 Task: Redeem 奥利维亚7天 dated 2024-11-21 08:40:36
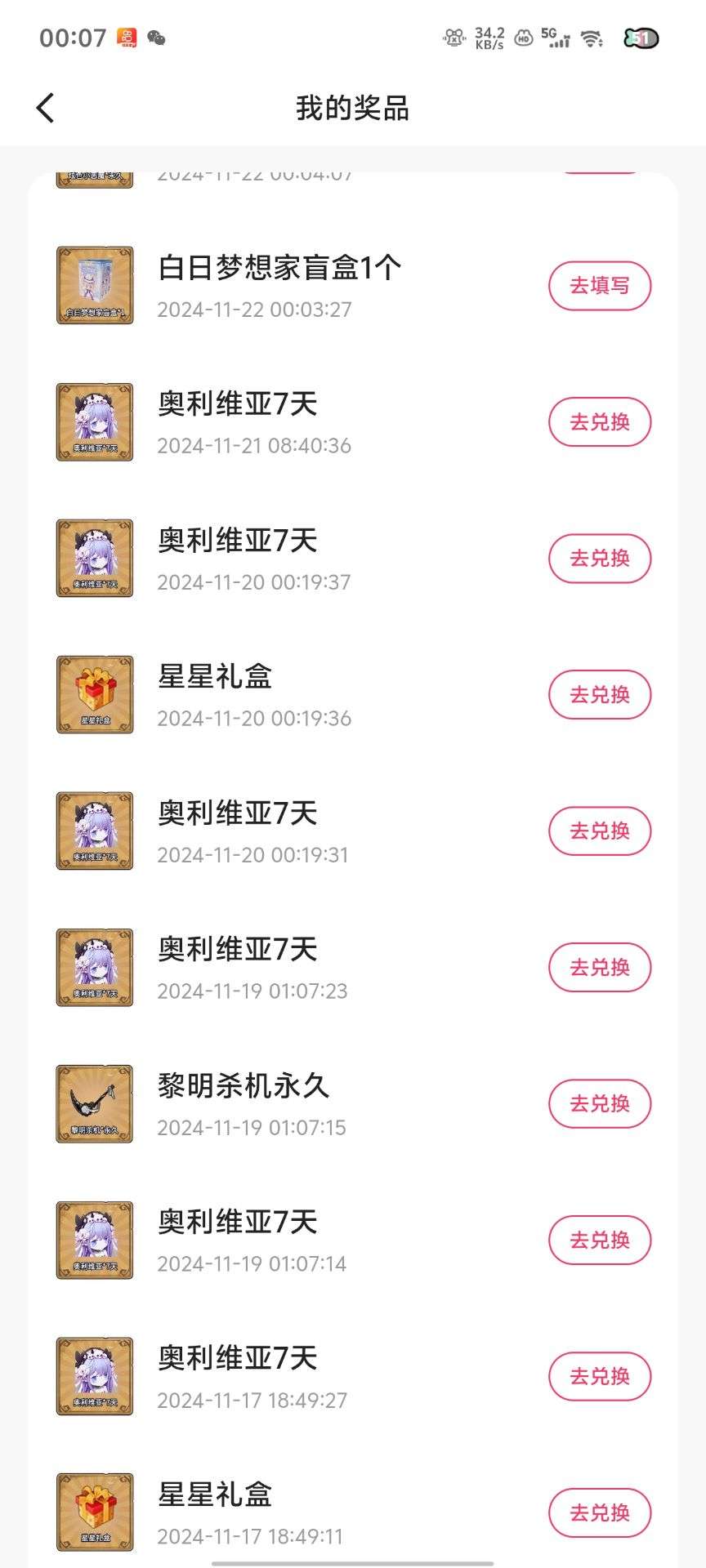(599, 422)
